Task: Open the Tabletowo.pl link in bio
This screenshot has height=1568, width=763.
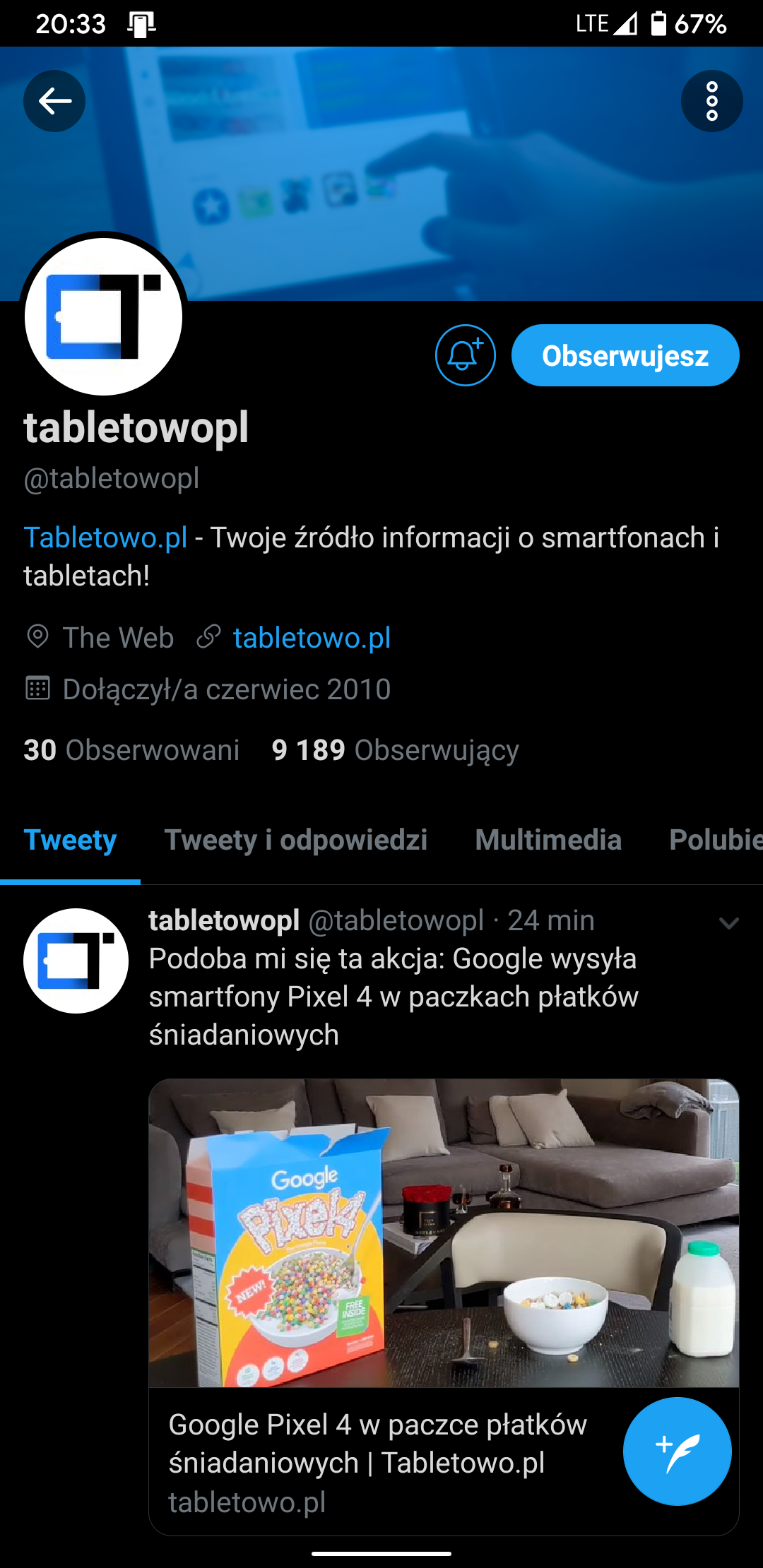Action: click(105, 537)
